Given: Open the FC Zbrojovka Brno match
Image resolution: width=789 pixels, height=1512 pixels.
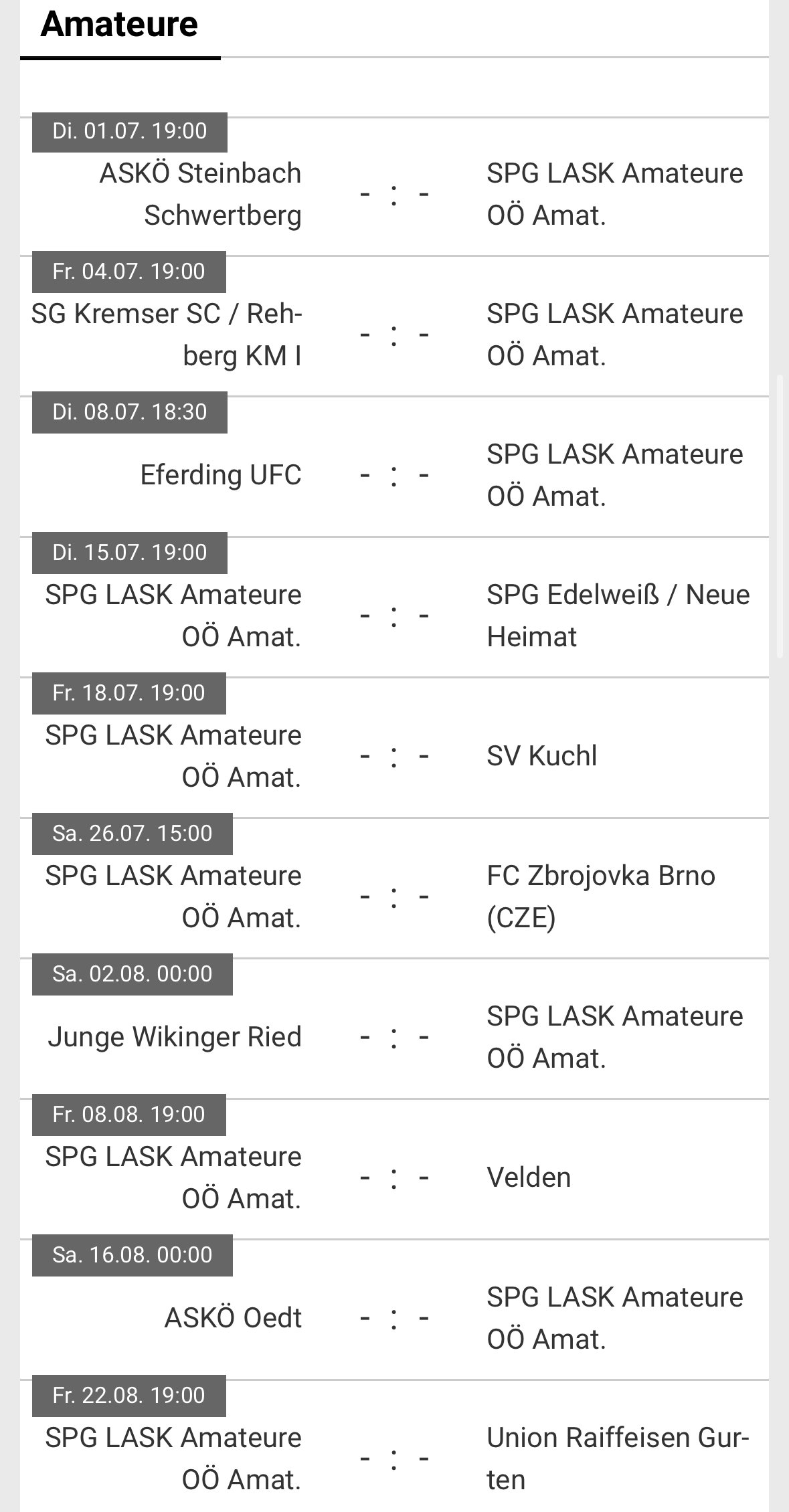Looking at the screenshot, I should [x=394, y=888].
